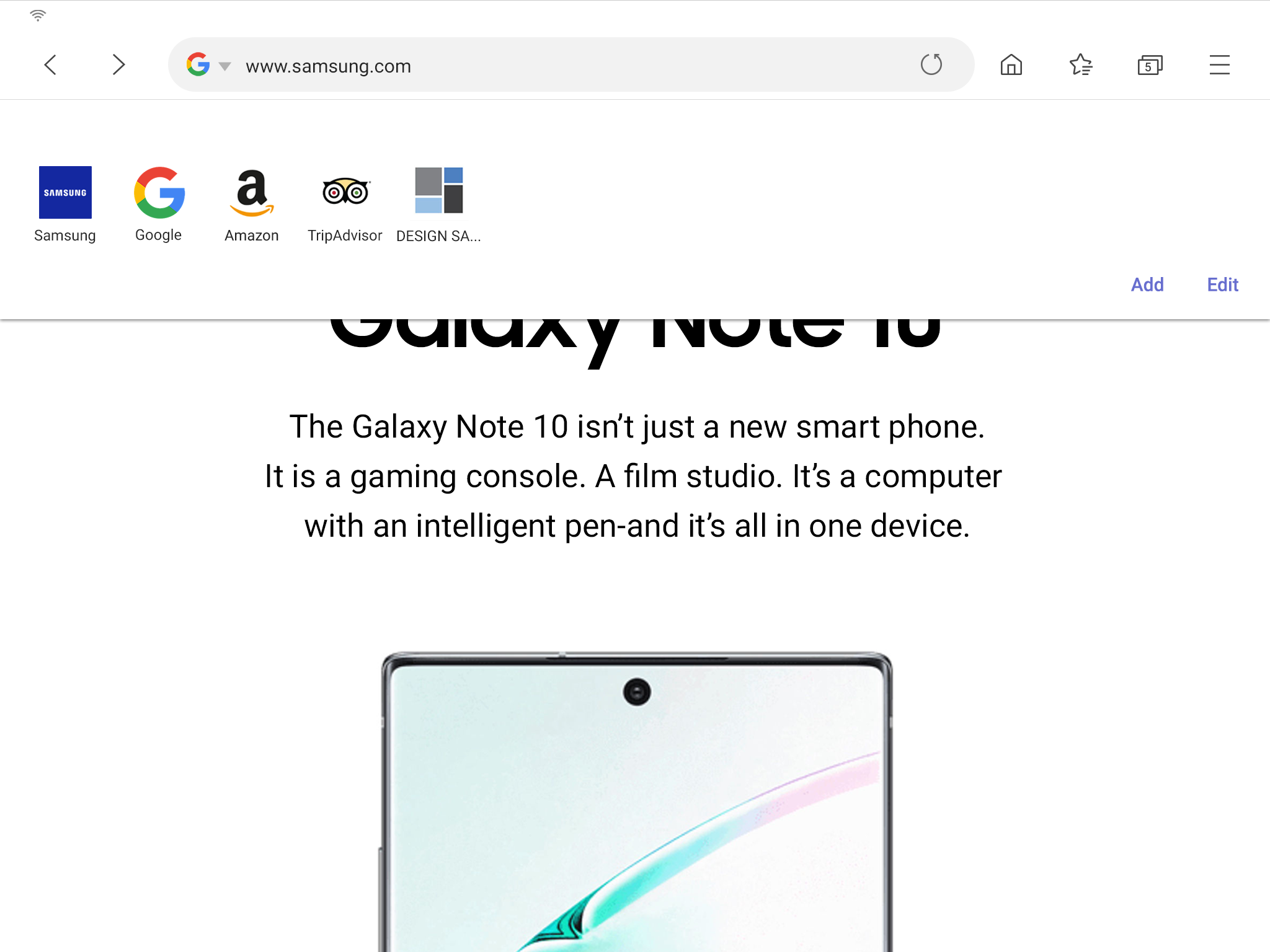Go to the browser home page
Screen dimensions: 1270x952
[1011, 64]
